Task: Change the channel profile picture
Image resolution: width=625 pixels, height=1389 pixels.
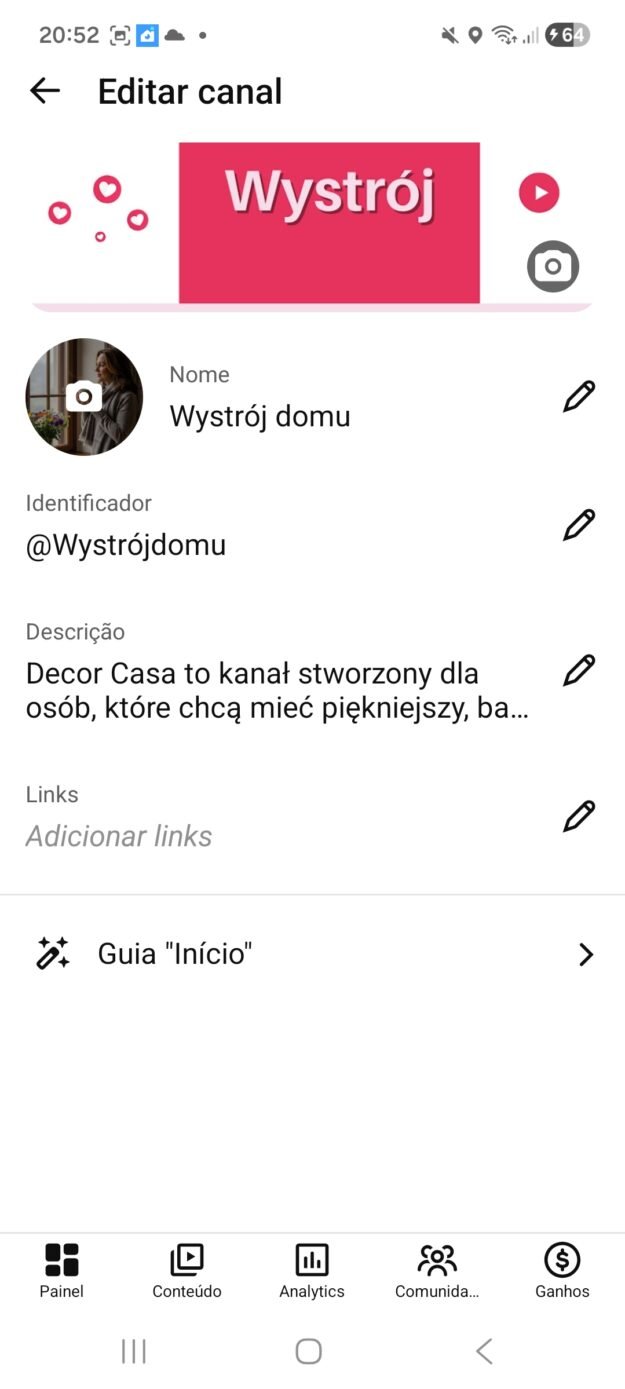Action: (84, 397)
